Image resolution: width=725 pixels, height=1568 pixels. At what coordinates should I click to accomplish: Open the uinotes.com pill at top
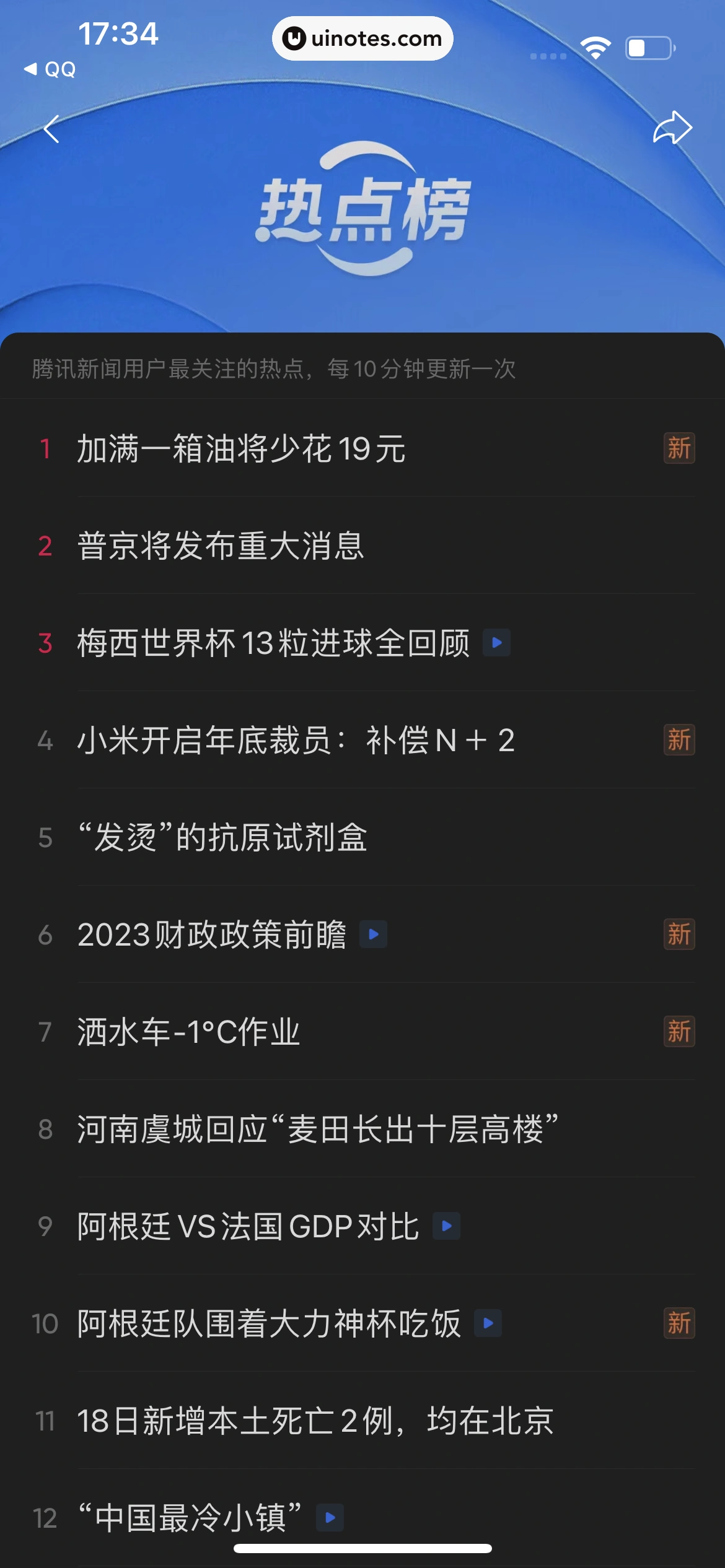click(362, 38)
